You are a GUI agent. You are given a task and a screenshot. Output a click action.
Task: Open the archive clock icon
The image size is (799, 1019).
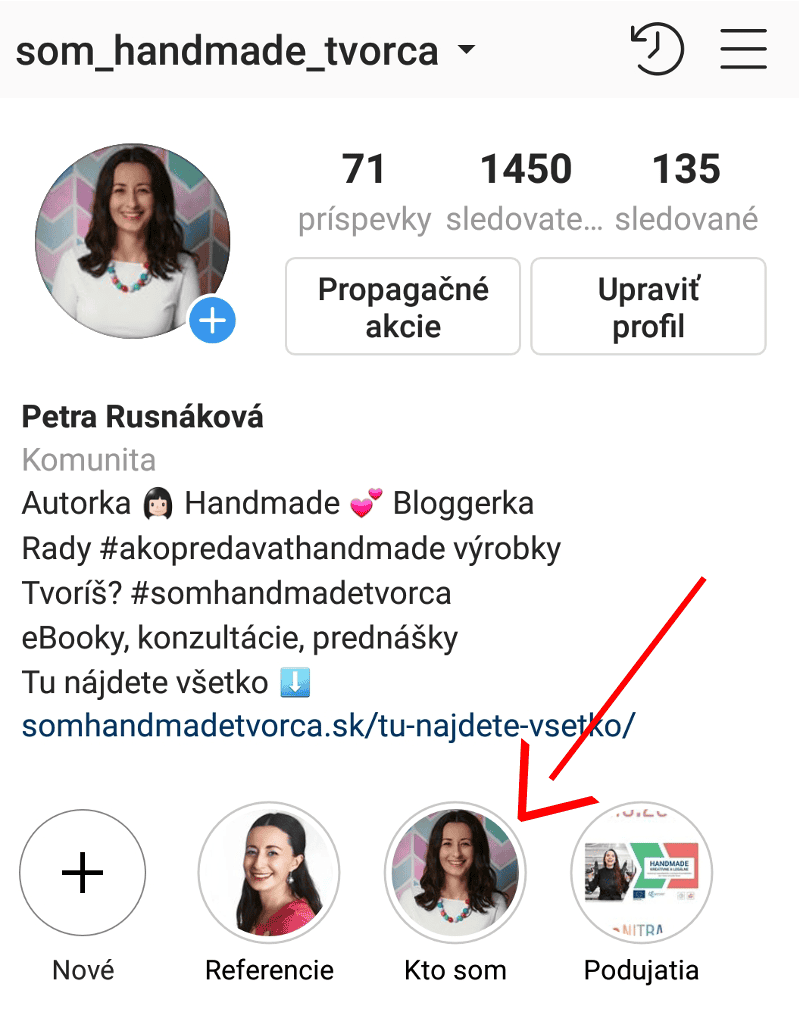tap(657, 49)
